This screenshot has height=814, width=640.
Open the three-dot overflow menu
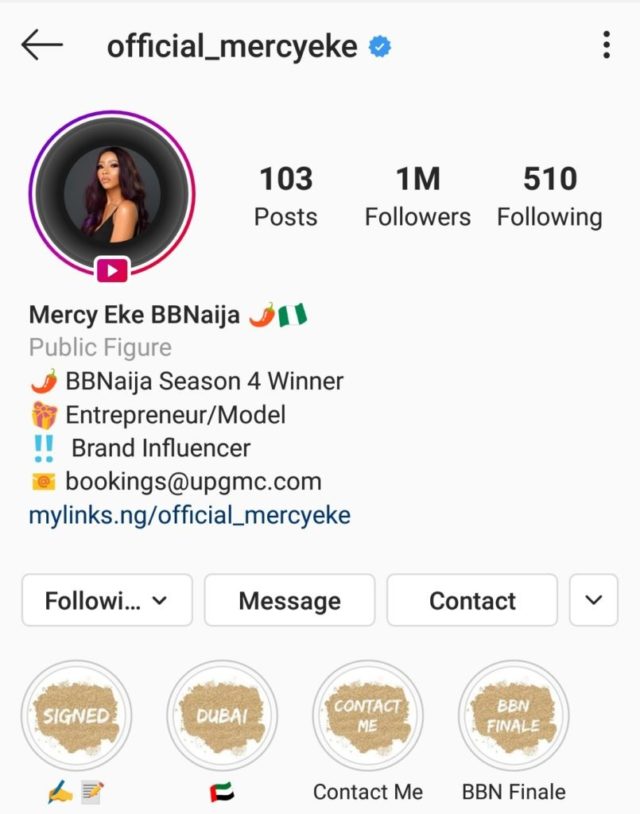click(x=606, y=45)
